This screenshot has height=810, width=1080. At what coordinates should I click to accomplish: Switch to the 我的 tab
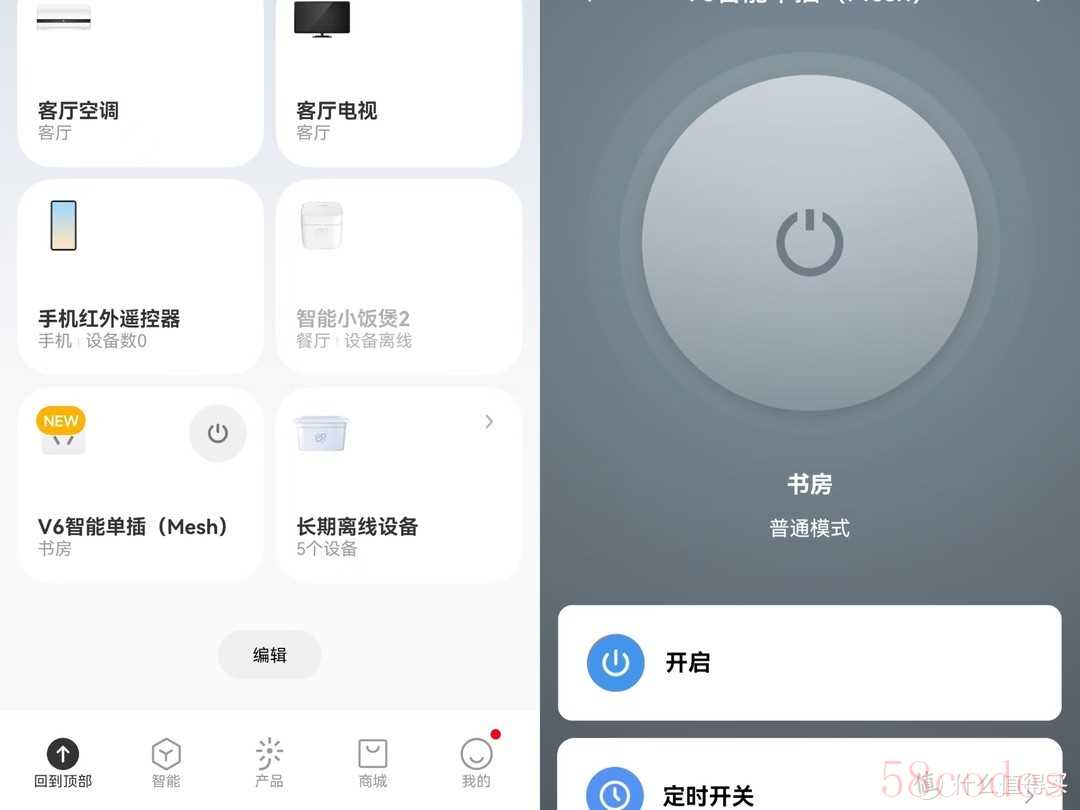476,764
